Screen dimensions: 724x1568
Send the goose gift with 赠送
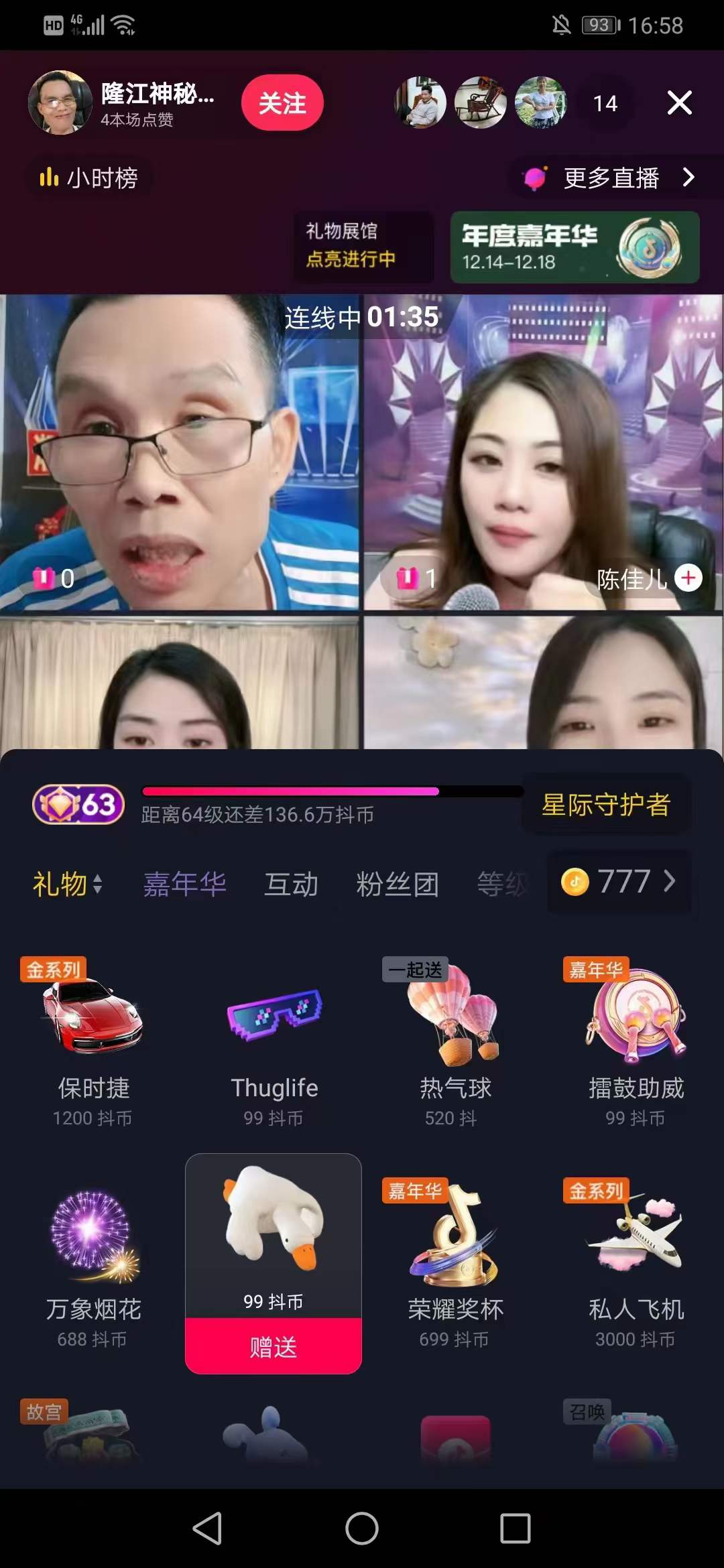(274, 1346)
